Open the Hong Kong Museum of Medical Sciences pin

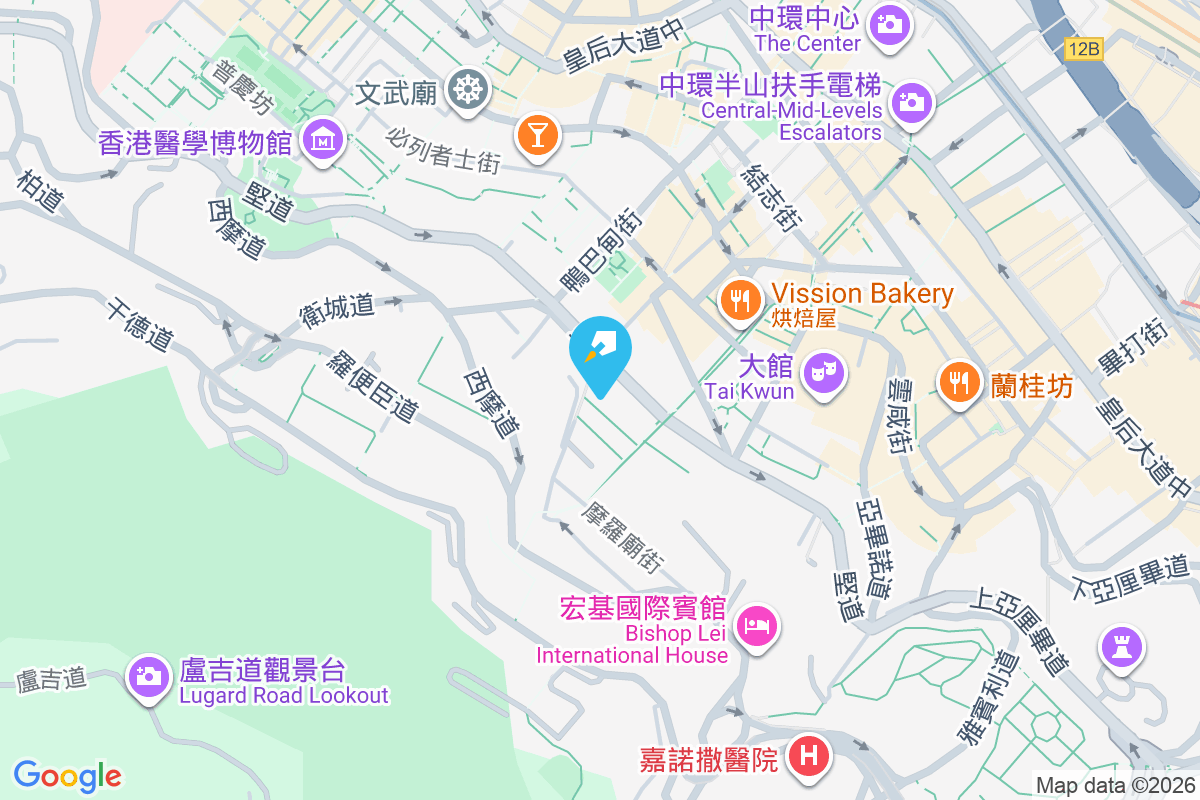[323, 140]
